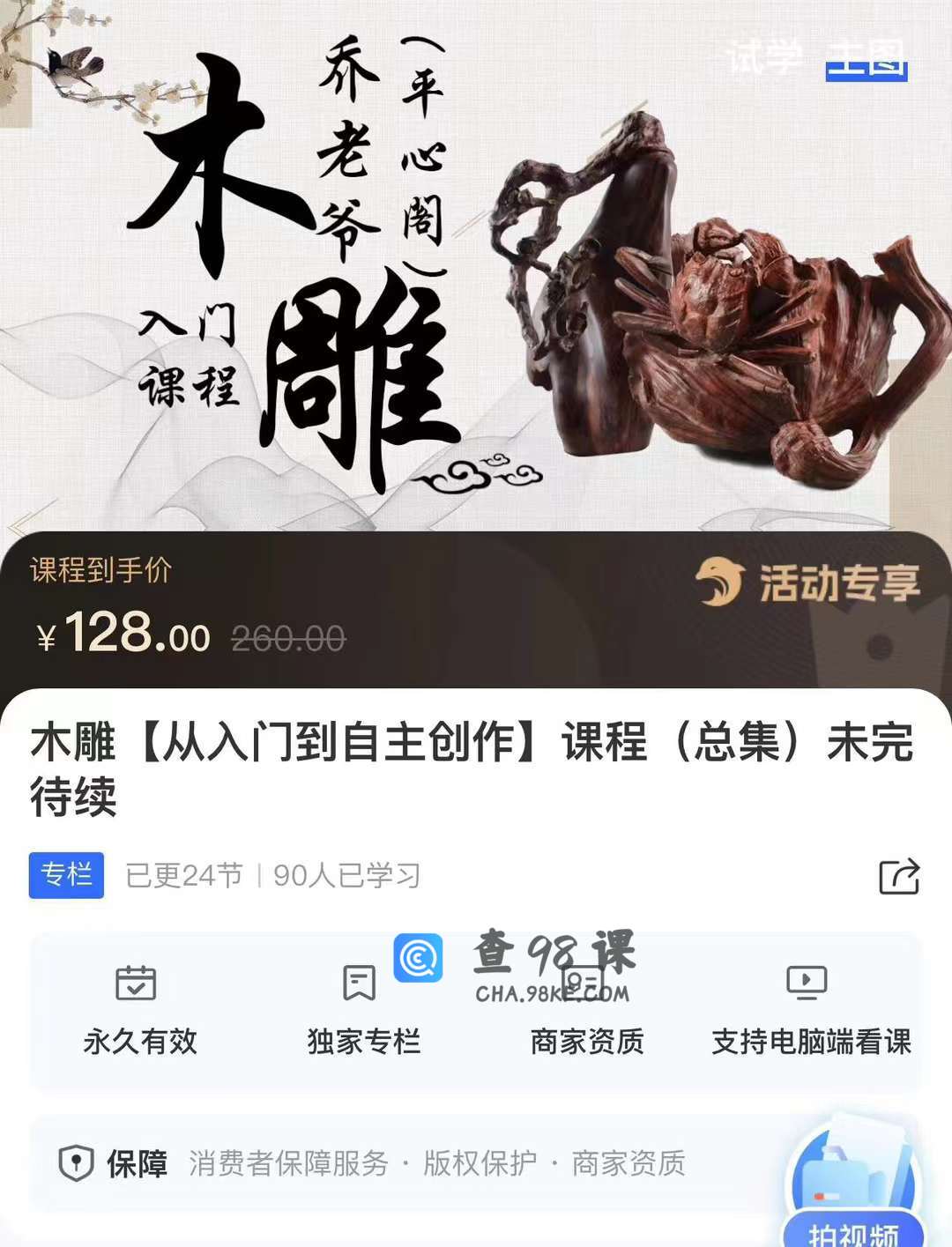This screenshot has width=952, height=1247.
Task: Tap the 独家专栏 feature item
Action: [362, 1011]
